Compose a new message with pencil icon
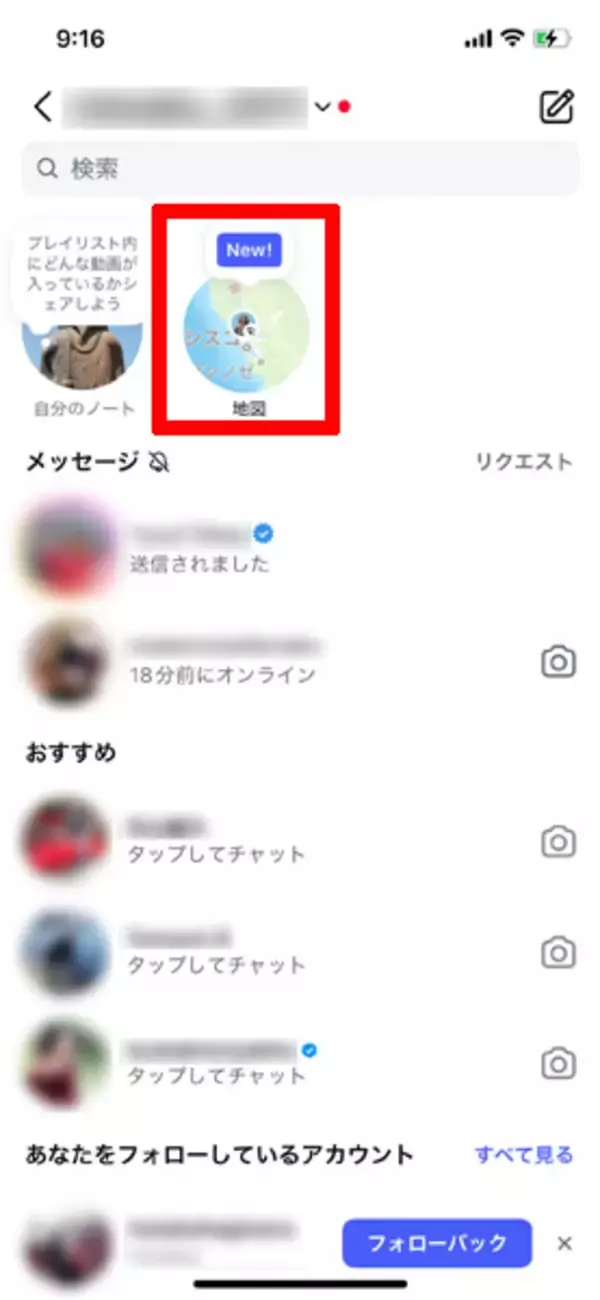This screenshot has width=600, height=1300. click(557, 107)
